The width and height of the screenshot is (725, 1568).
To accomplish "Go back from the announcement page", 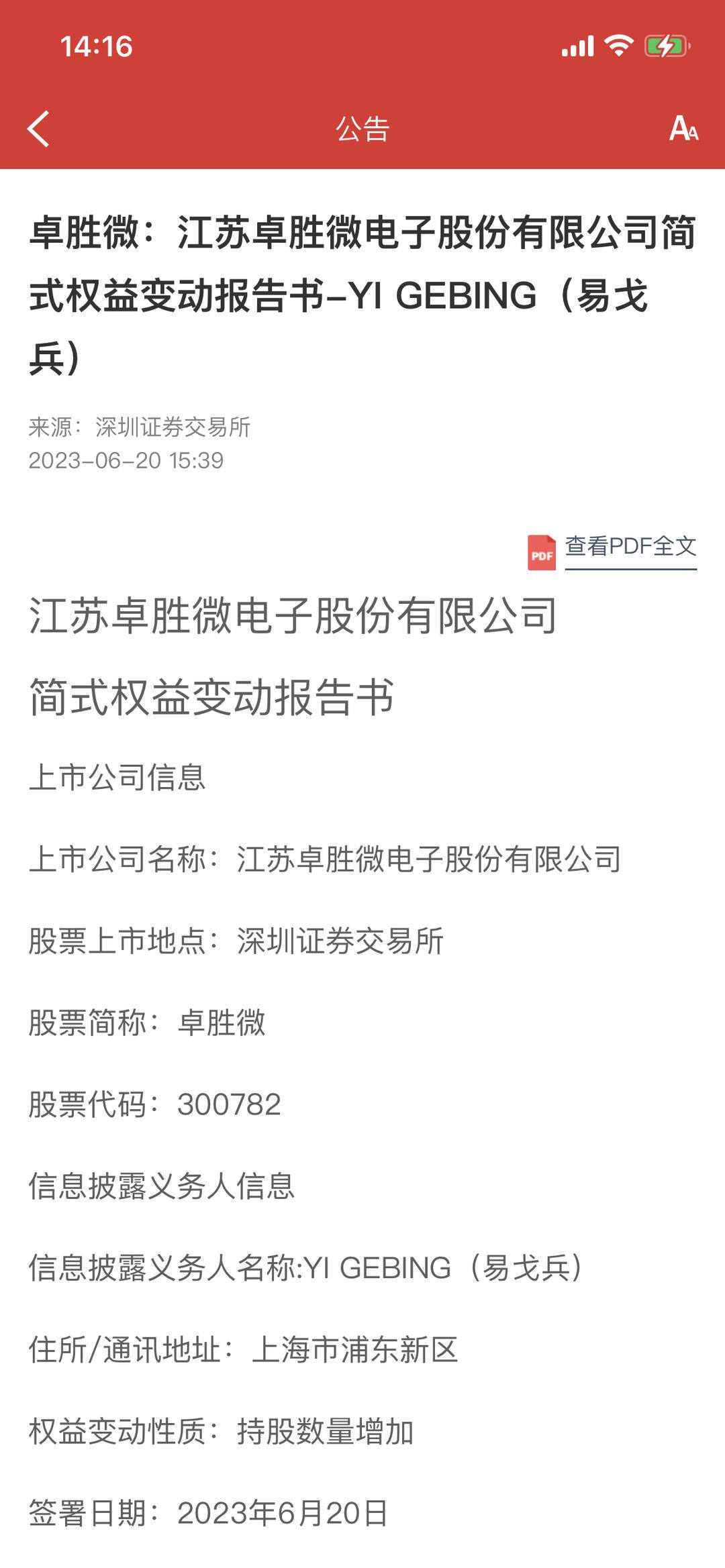I will coord(39,128).
